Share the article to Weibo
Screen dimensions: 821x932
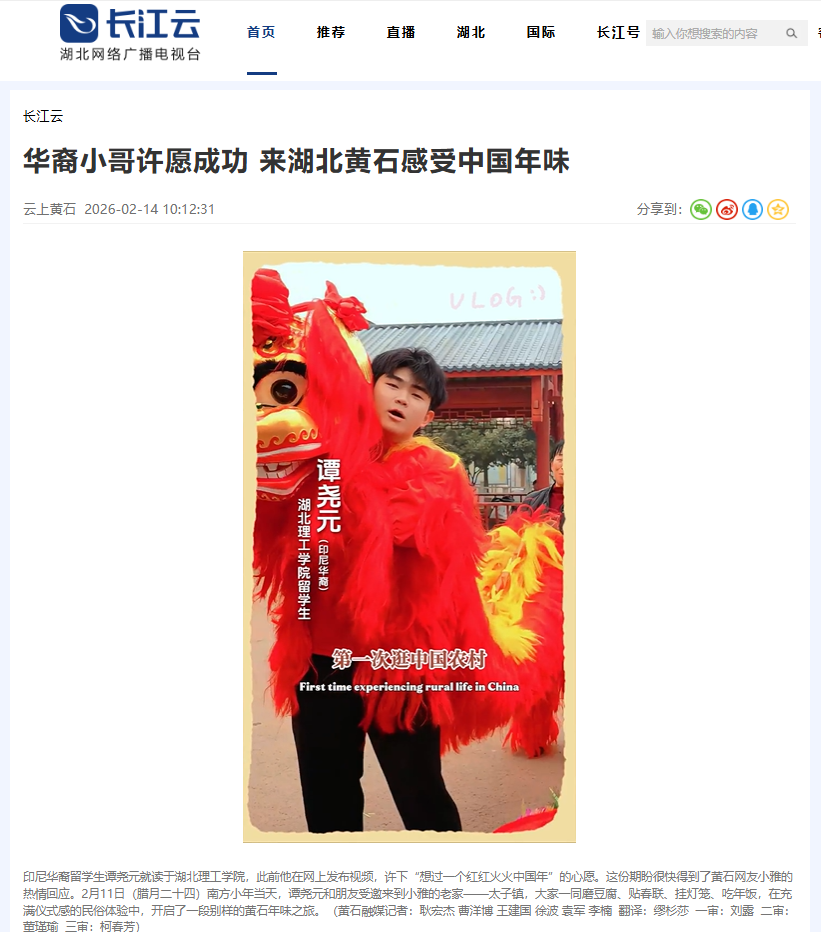727,209
